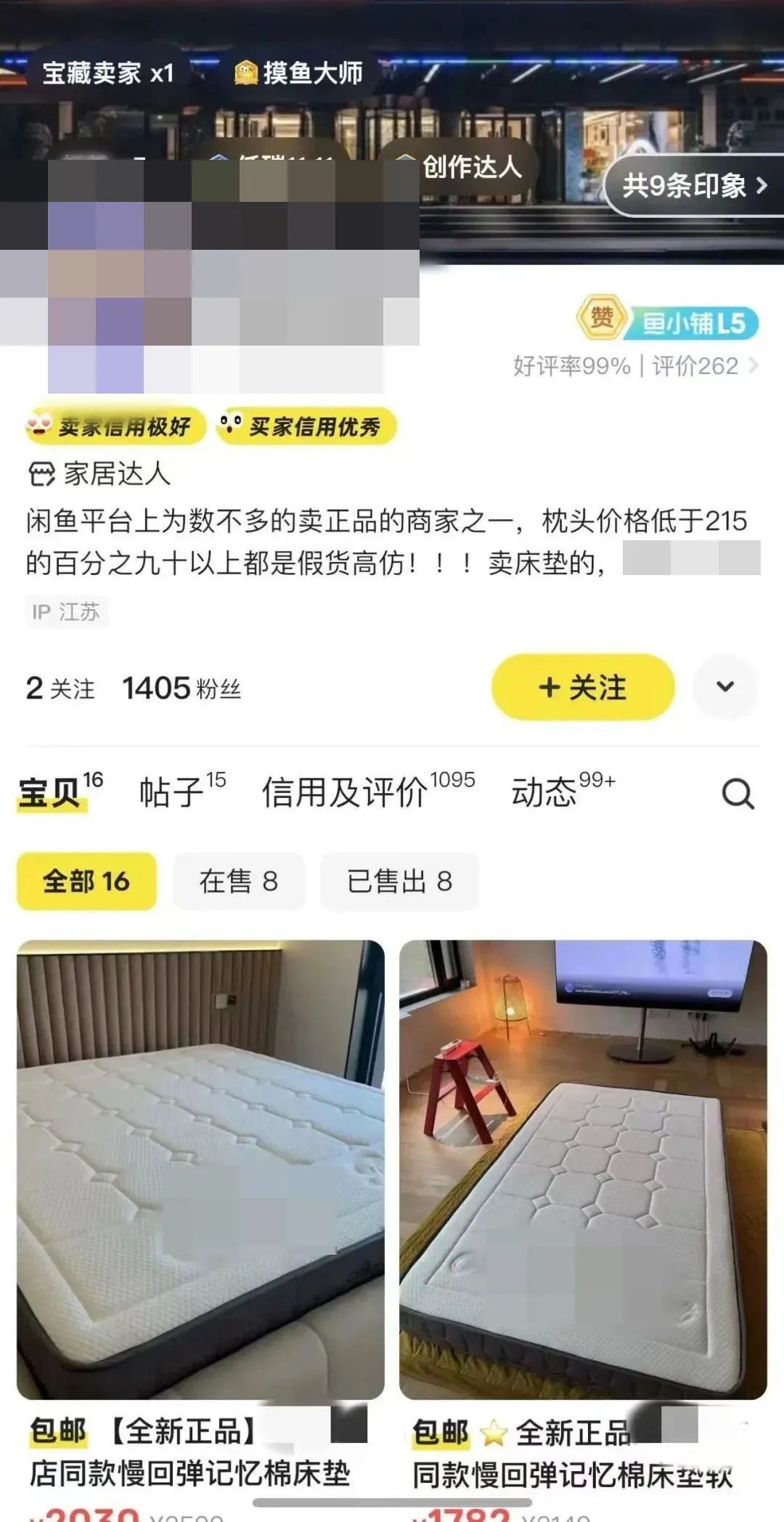
Task: Search within this seller's shop
Action: pyautogui.click(x=738, y=793)
